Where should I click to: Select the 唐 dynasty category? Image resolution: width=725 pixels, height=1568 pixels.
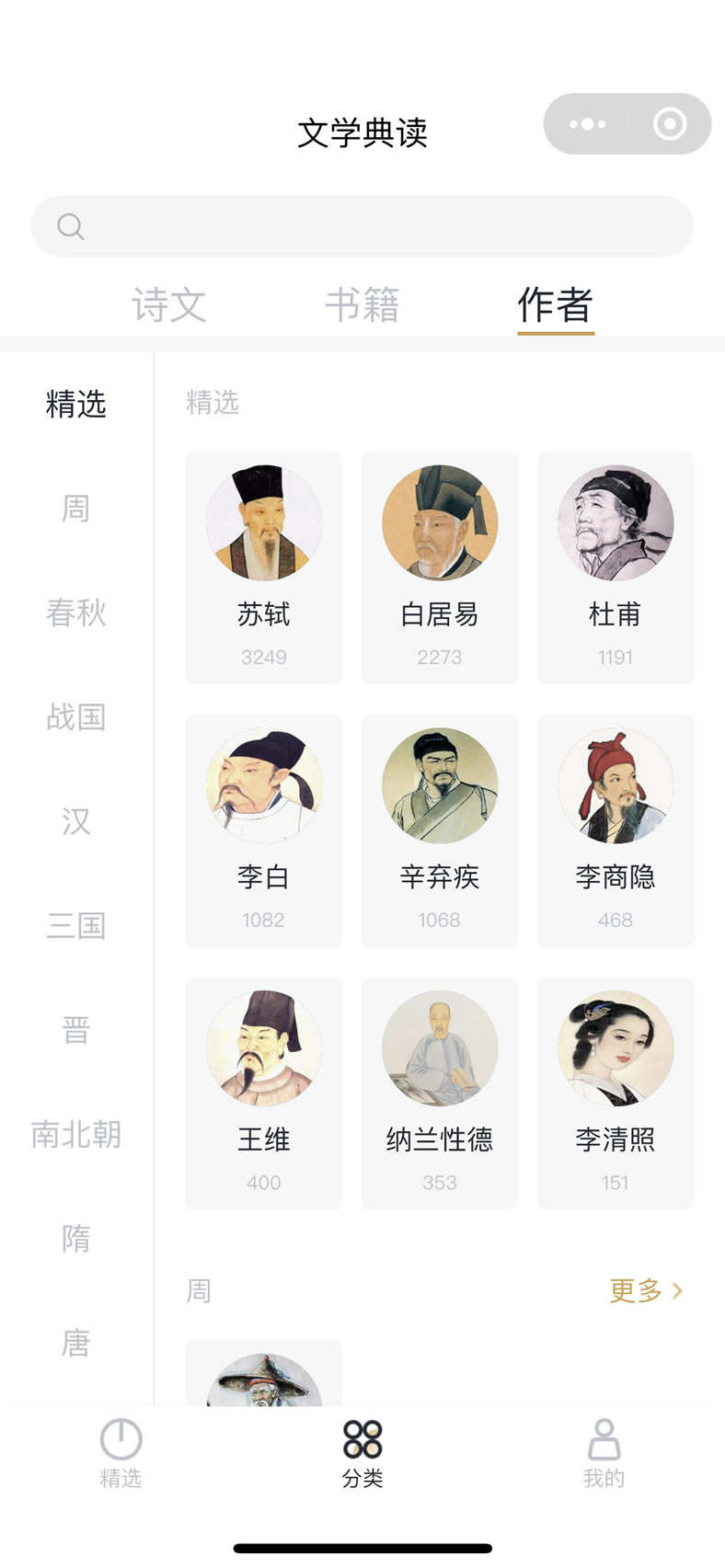coord(75,1344)
